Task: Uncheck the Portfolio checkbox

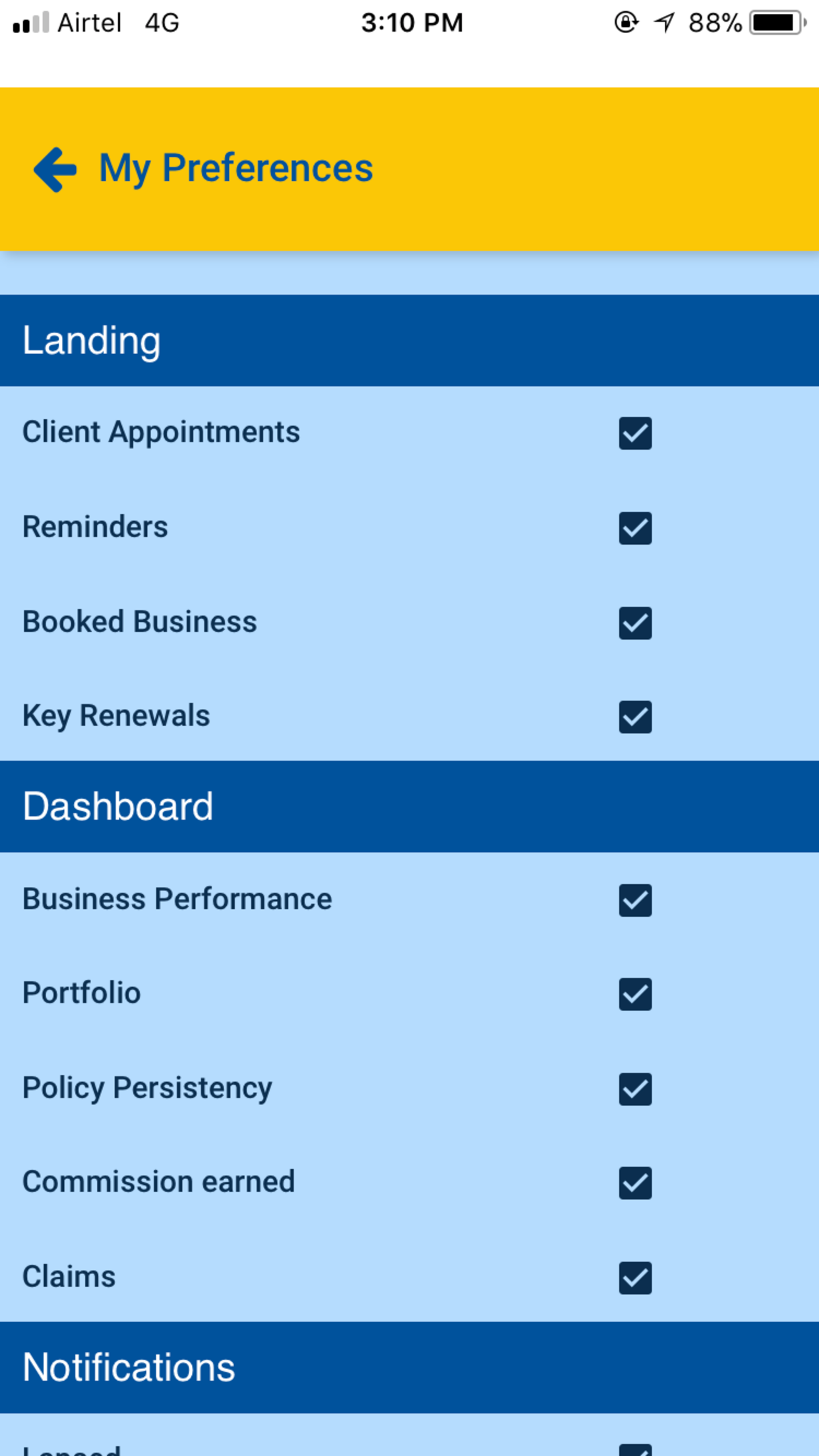Action: [635, 994]
